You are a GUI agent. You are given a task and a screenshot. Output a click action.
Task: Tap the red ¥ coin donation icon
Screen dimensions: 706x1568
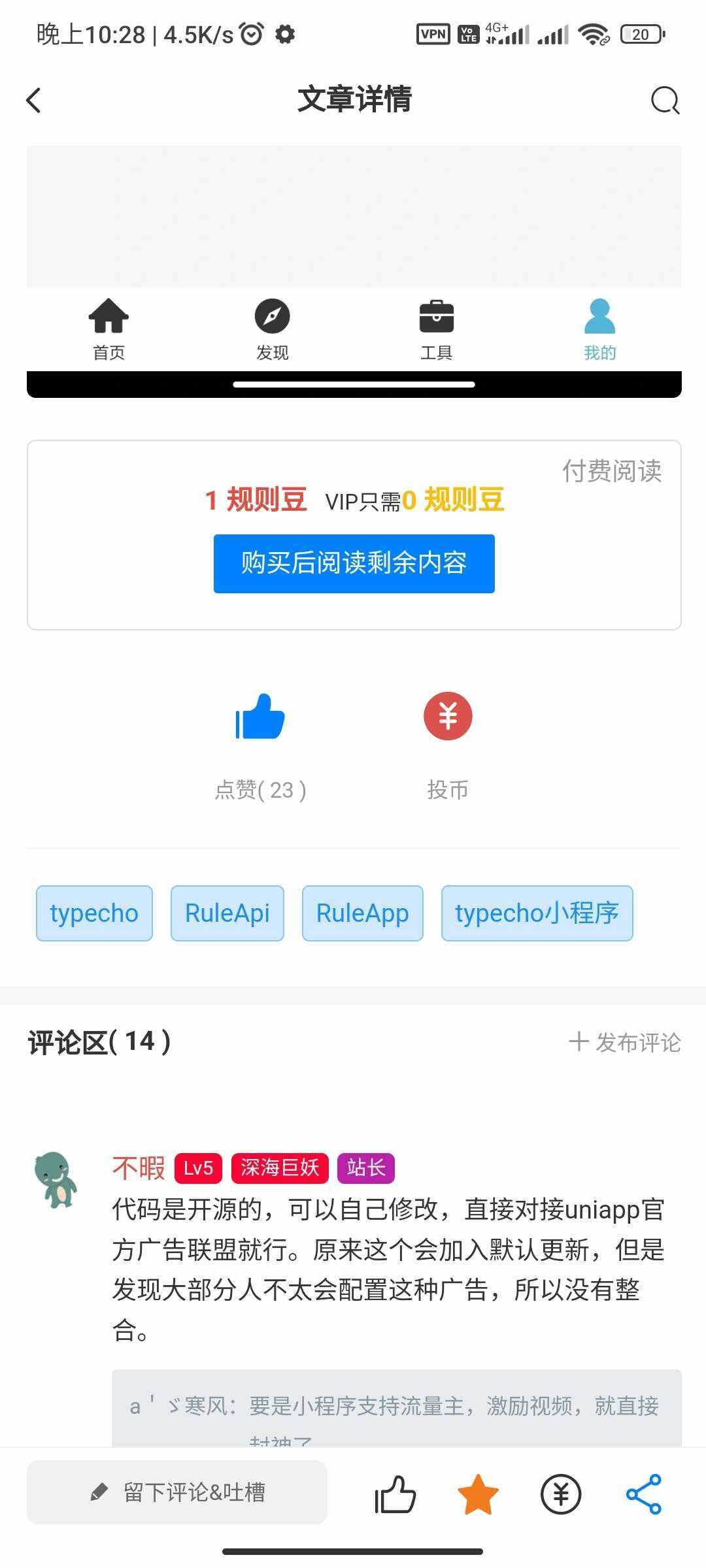click(447, 716)
